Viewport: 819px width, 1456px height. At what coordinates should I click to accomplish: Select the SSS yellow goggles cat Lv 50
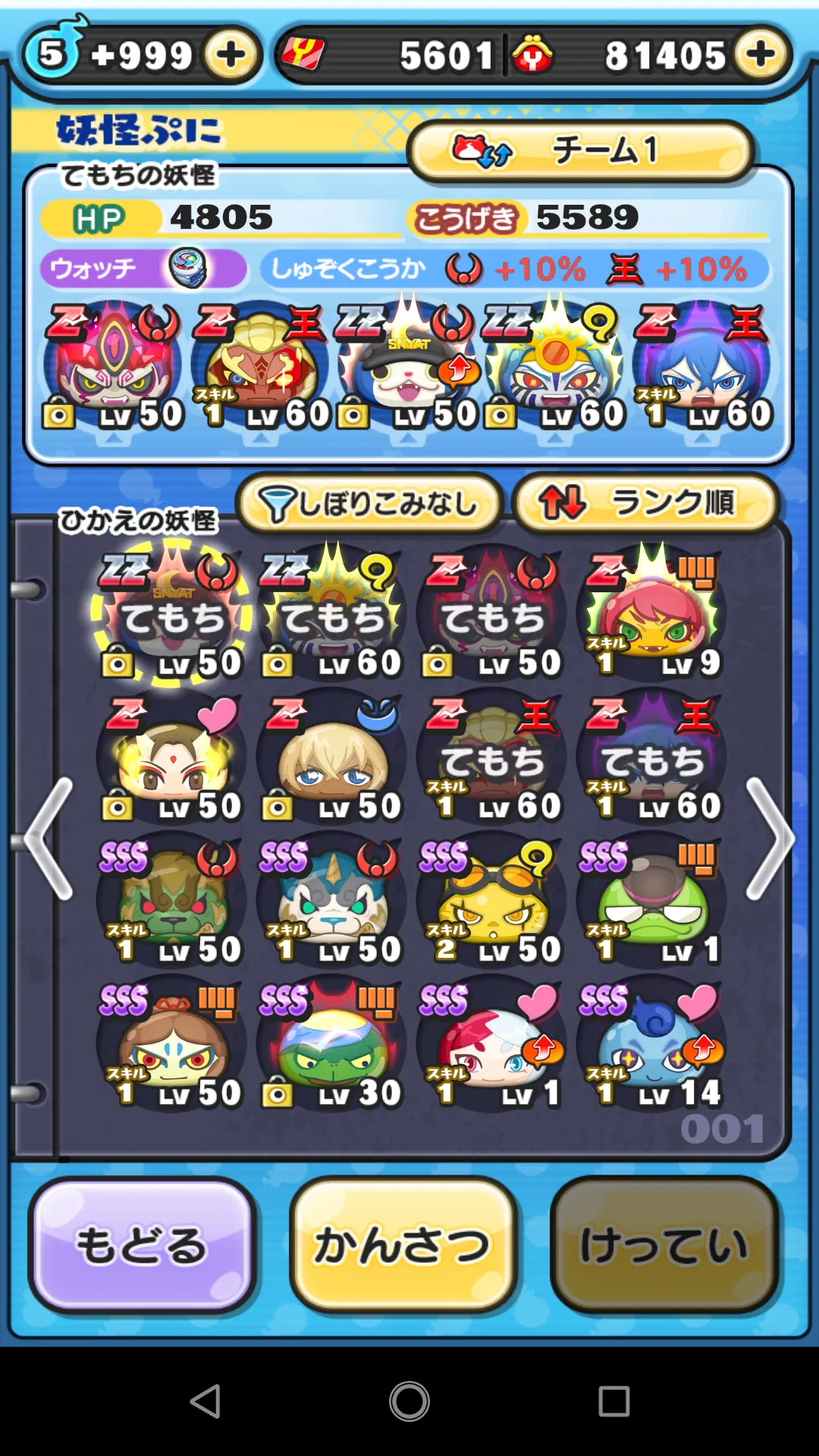tap(492, 899)
